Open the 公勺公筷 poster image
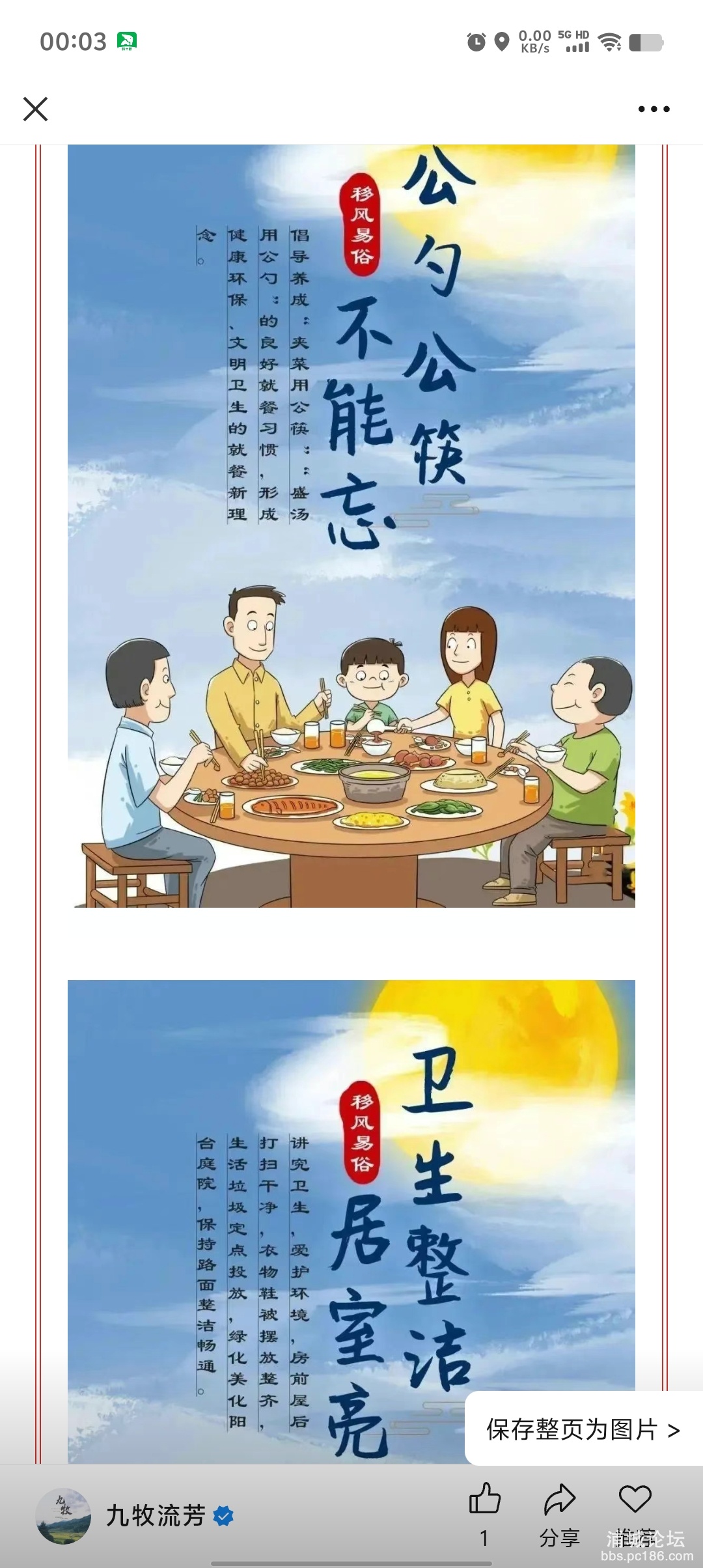 pos(351,525)
